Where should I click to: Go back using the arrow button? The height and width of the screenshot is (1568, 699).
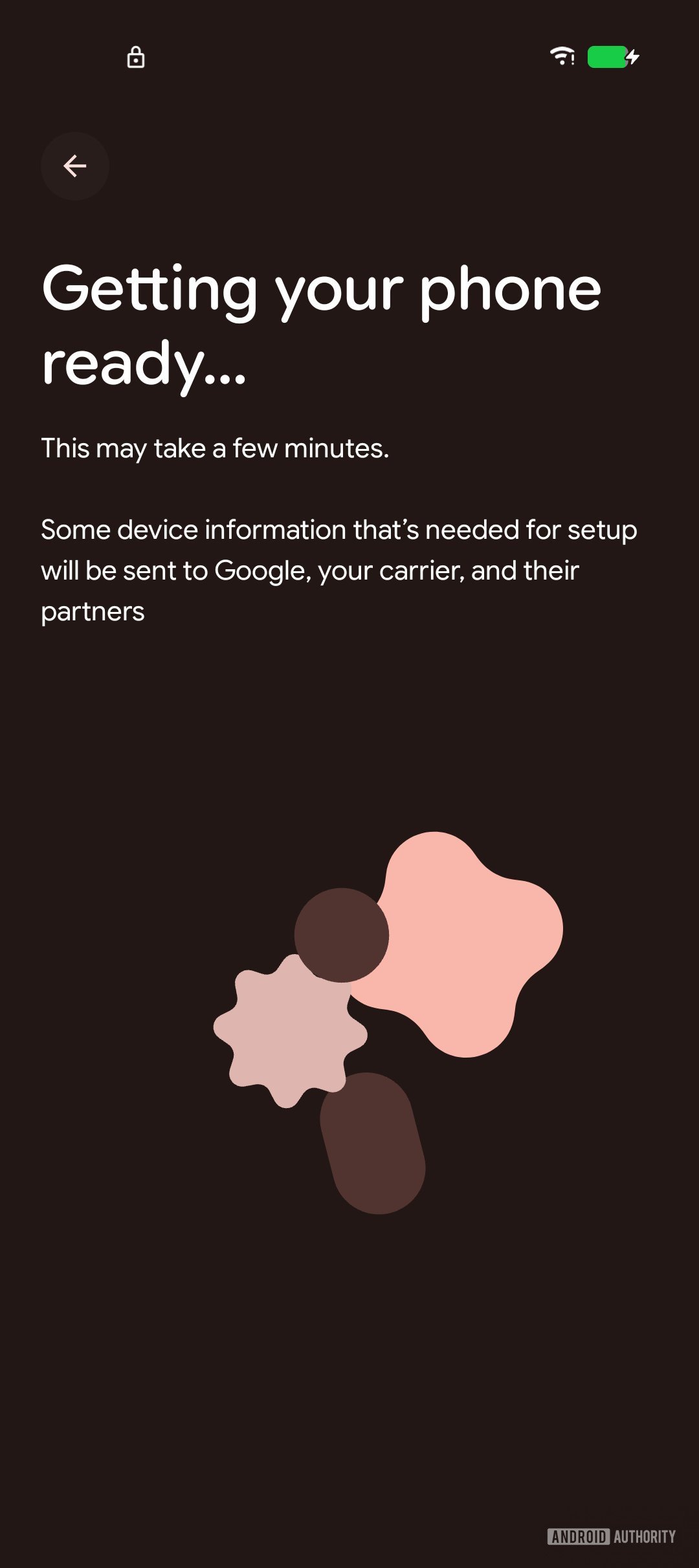click(x=75, y=166)
